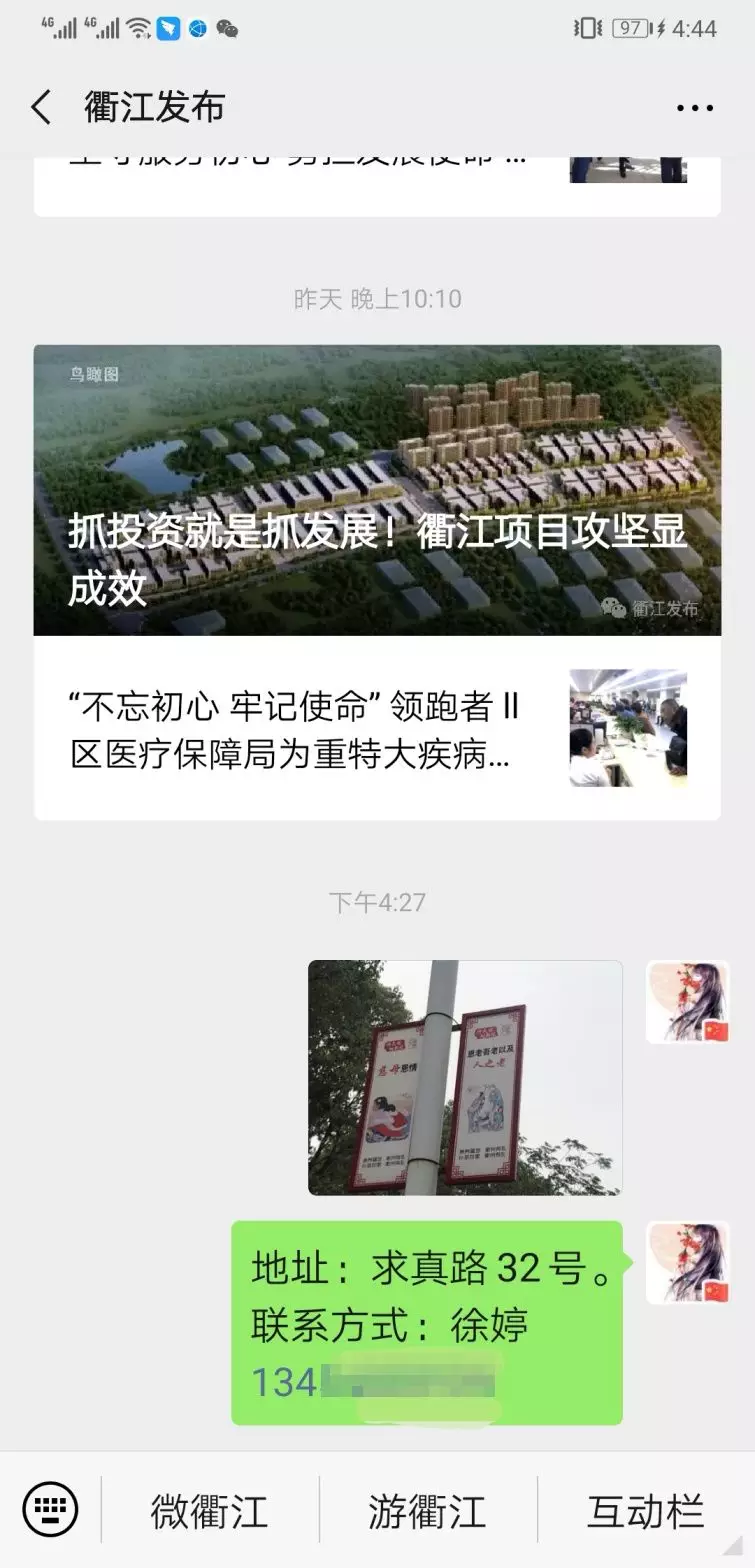This screenshot has height=1568, width=755.
Task: Open the 互动栏 menu
Action: [x=645, y=1511]
